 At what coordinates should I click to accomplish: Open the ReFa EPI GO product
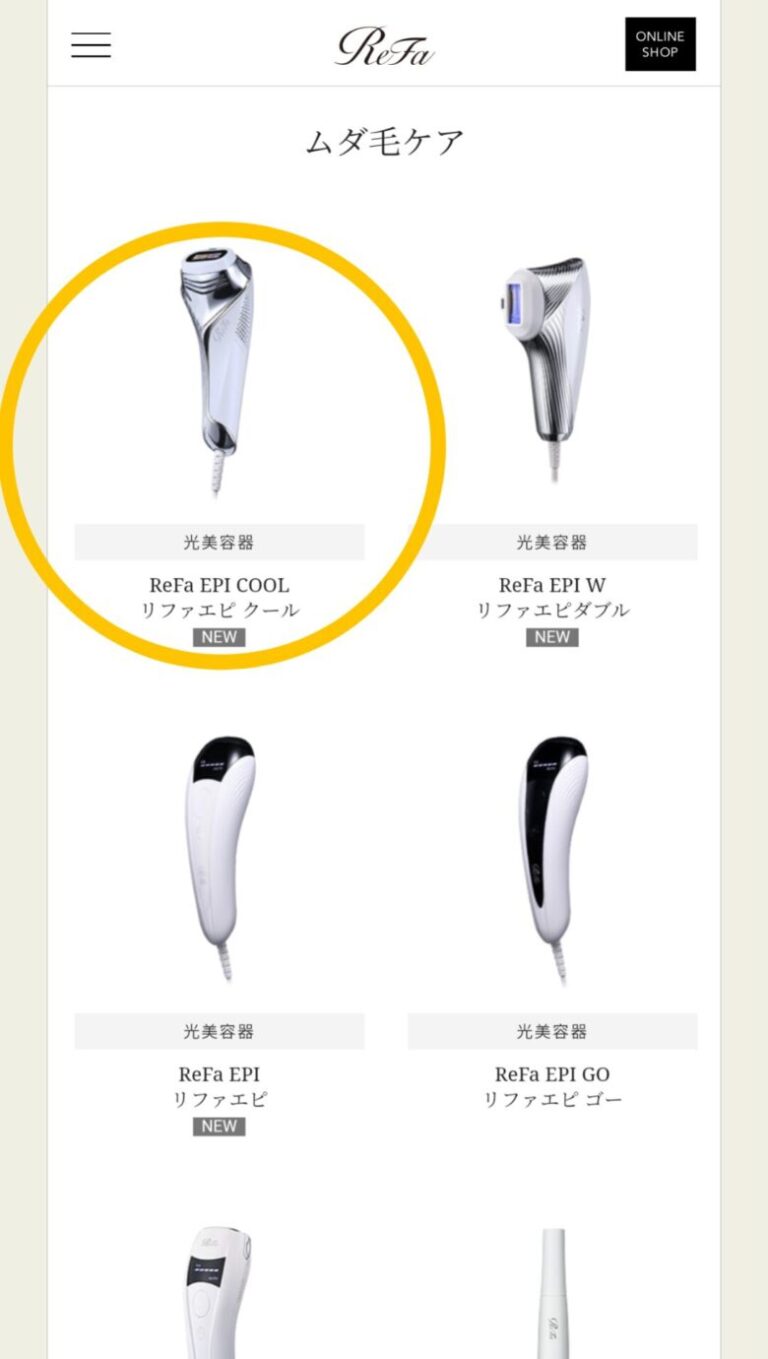(552, 860)
